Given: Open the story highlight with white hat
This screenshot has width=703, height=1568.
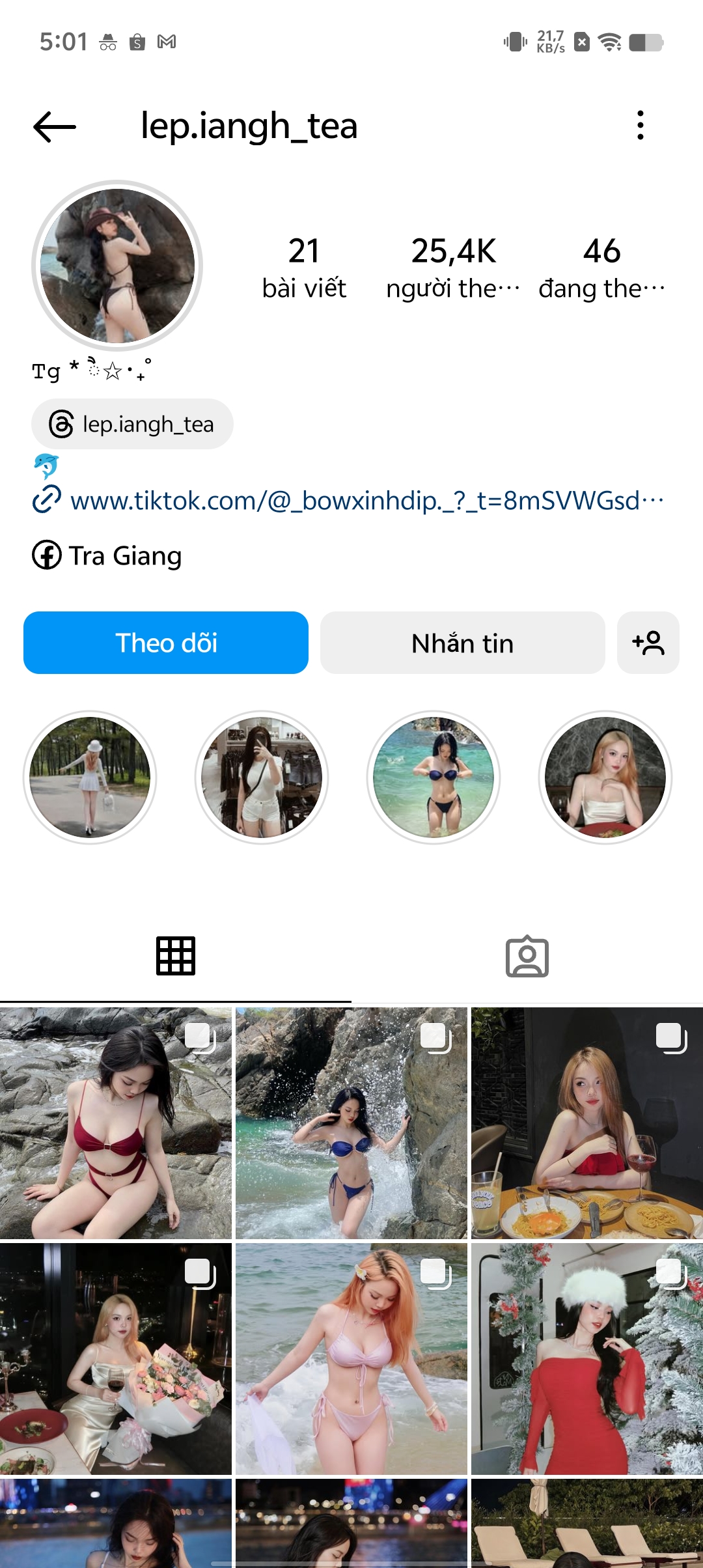Looking at the screenshot, I should pos(90,777).
